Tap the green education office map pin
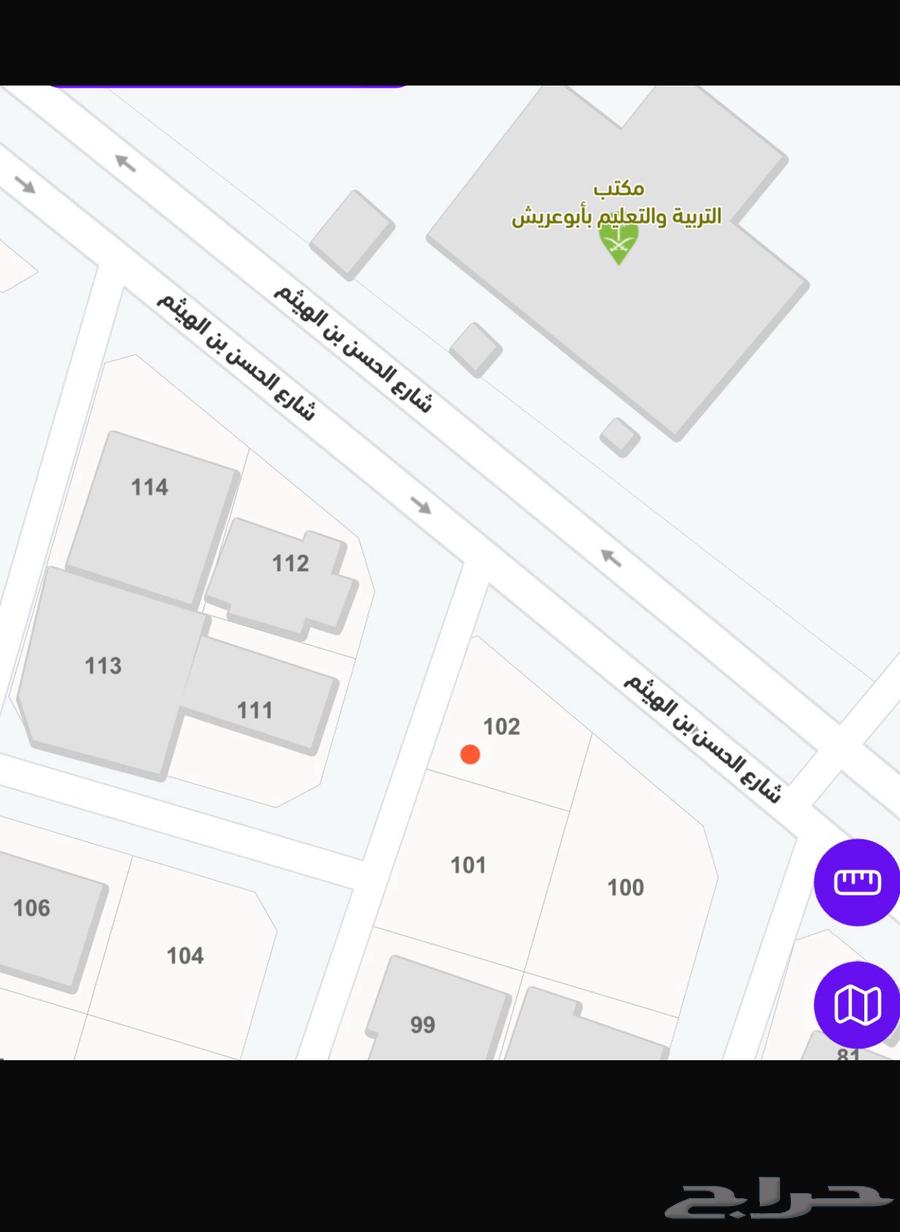Viewport: 900px width, 1232px height. 618,243
